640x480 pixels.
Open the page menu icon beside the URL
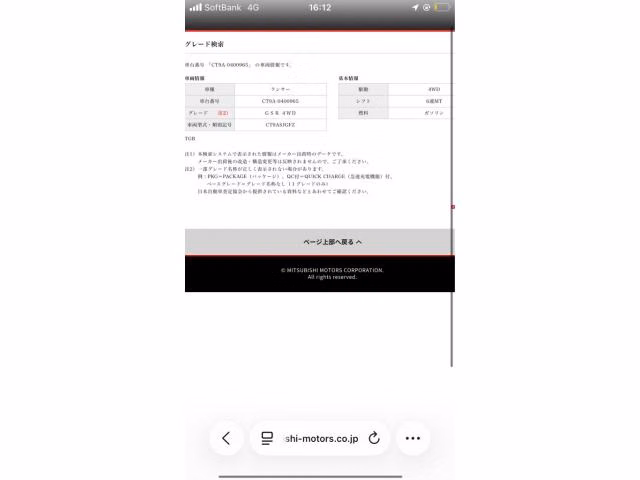click(267, 438)
